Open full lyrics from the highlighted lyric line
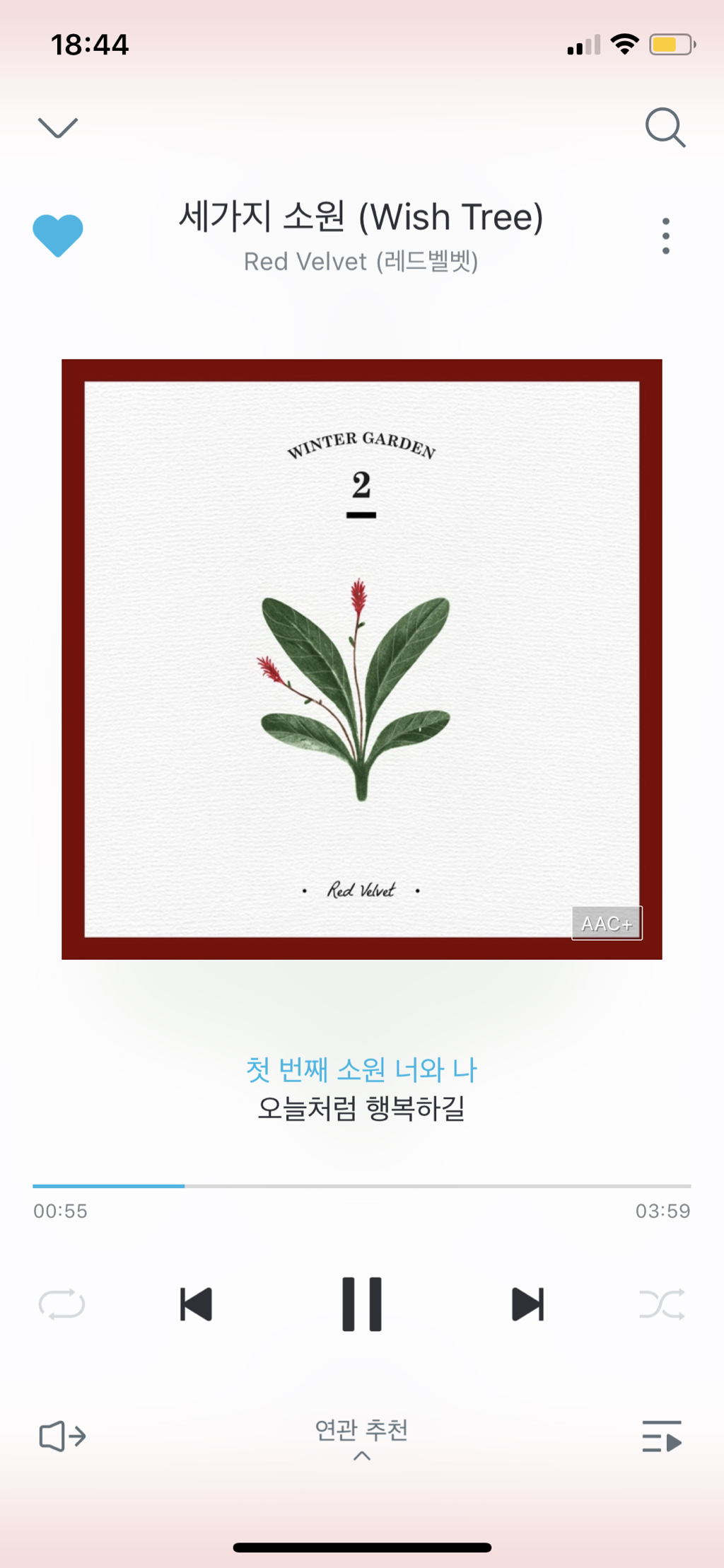724x1568 pixels. pyautogui.click(x=361, y=1069)
